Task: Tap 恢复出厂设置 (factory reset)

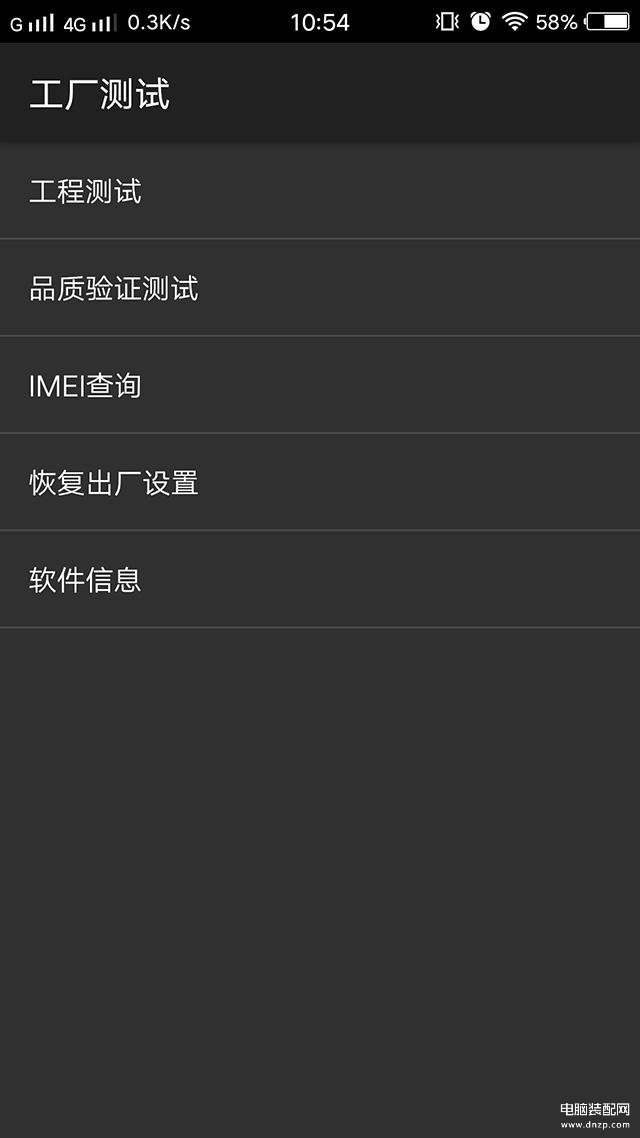Action: [320, 482]
